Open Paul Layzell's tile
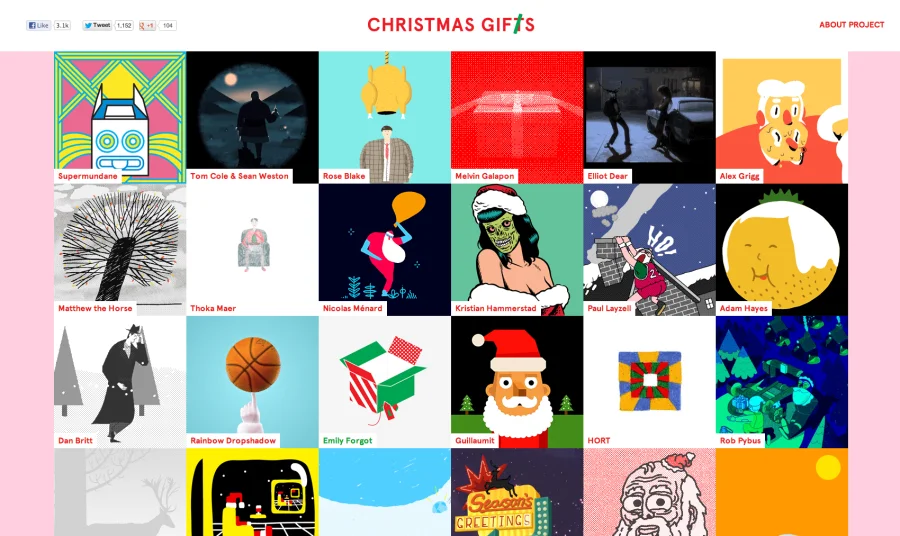The image size is (900, 536). (x=649, y=247)
